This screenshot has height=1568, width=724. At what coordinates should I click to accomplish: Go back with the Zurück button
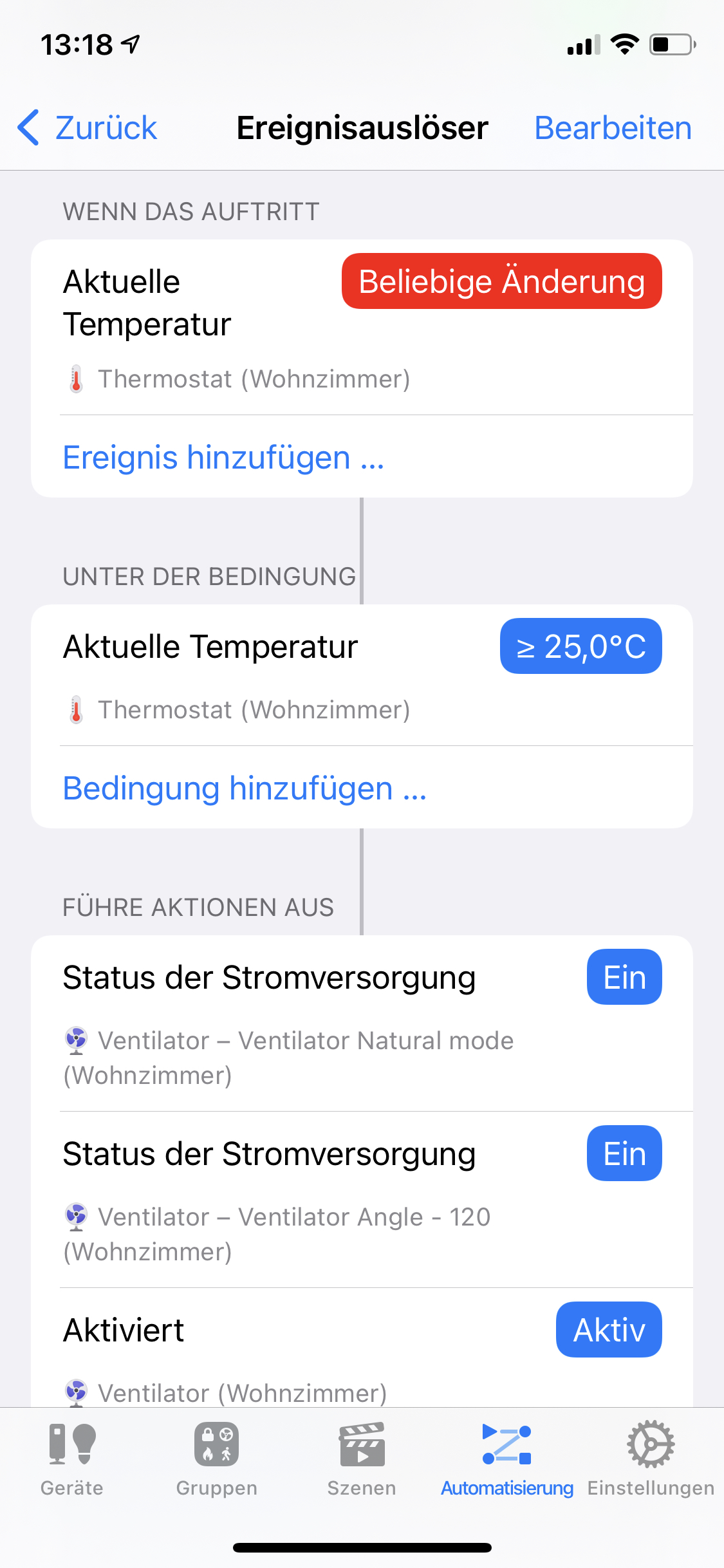pyautogui.click(x=88, y=127)
